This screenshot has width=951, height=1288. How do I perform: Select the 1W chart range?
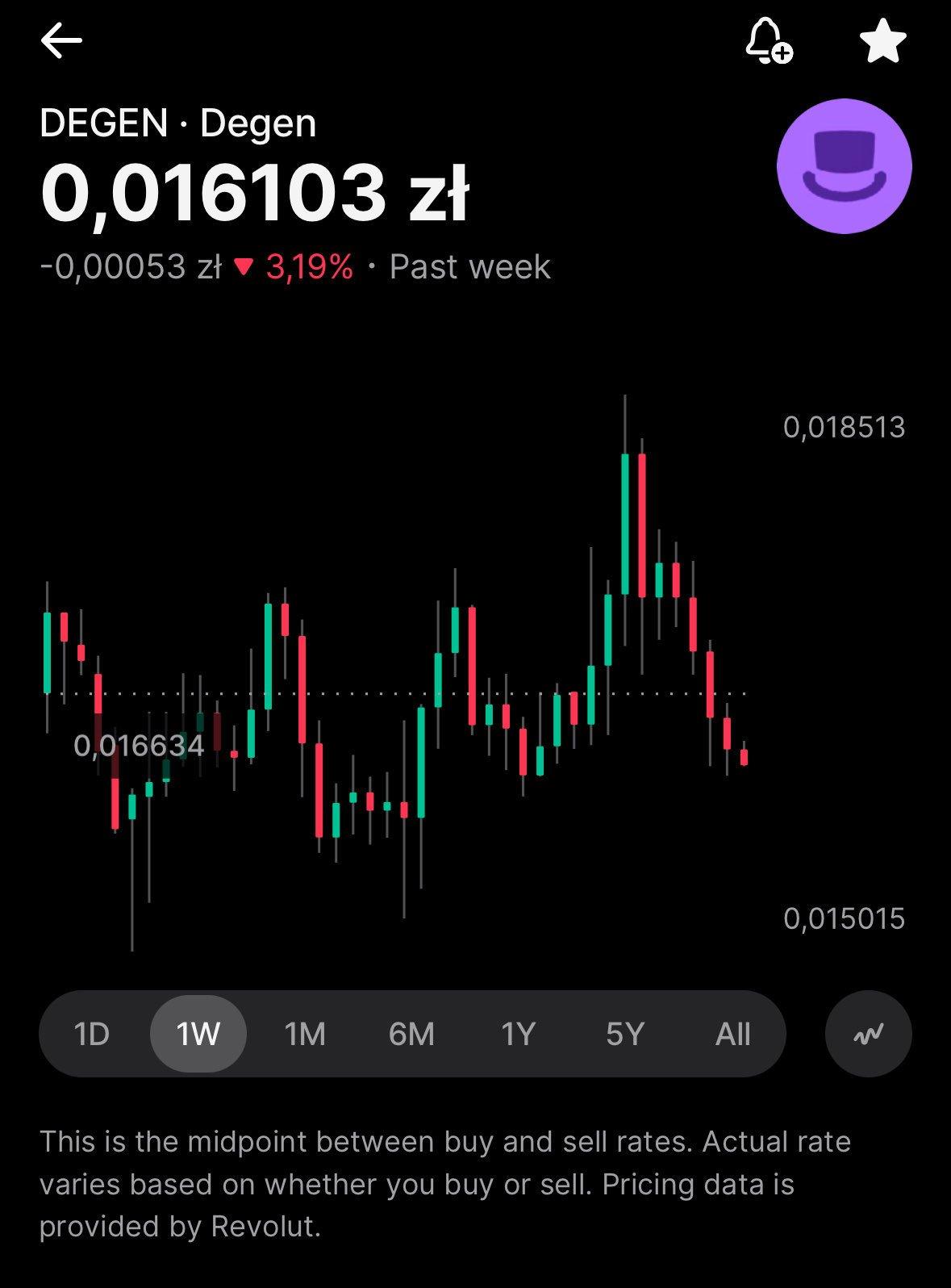[x=198, y=1034]
